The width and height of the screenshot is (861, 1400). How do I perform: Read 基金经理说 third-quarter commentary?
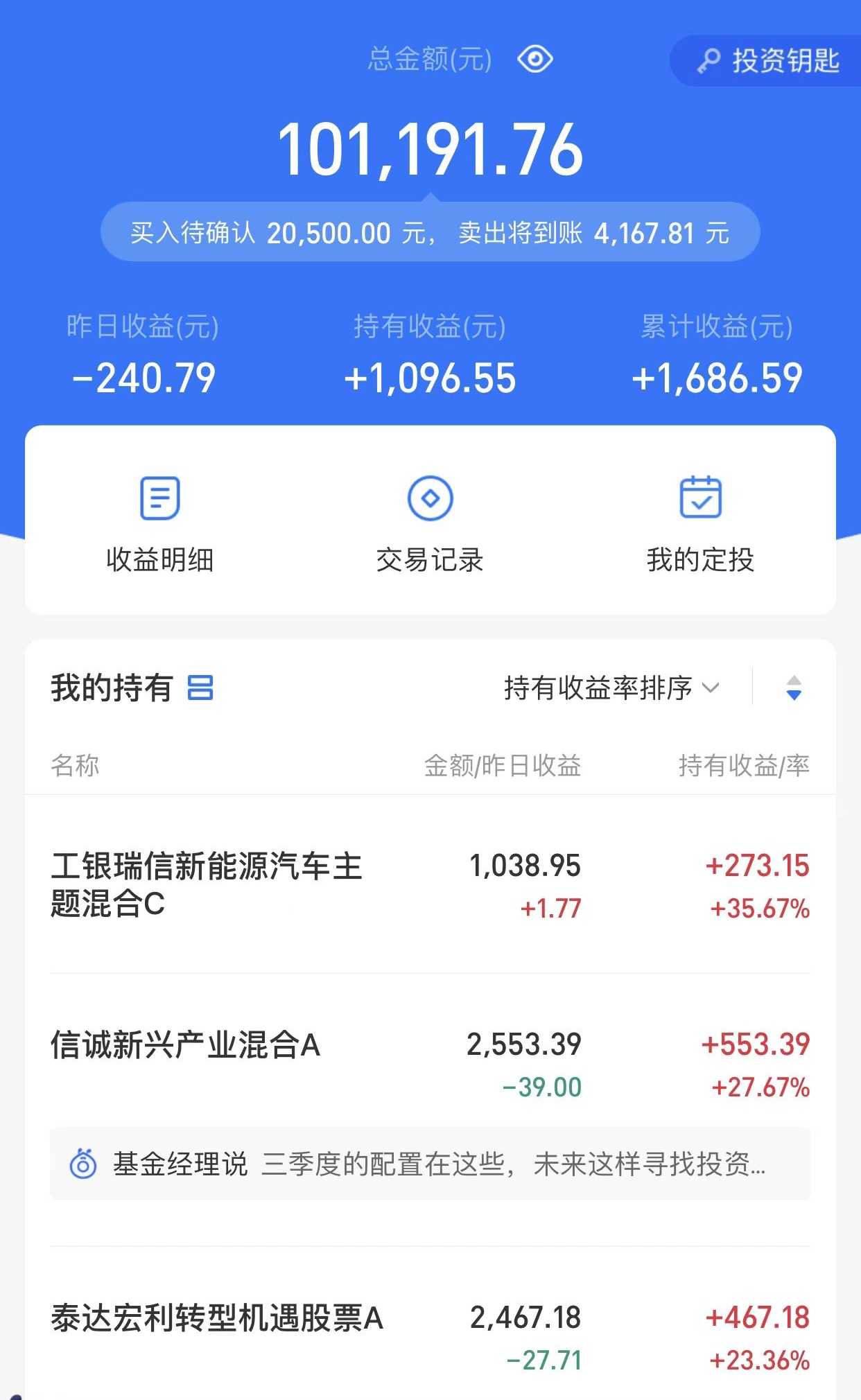[430, 1164]
